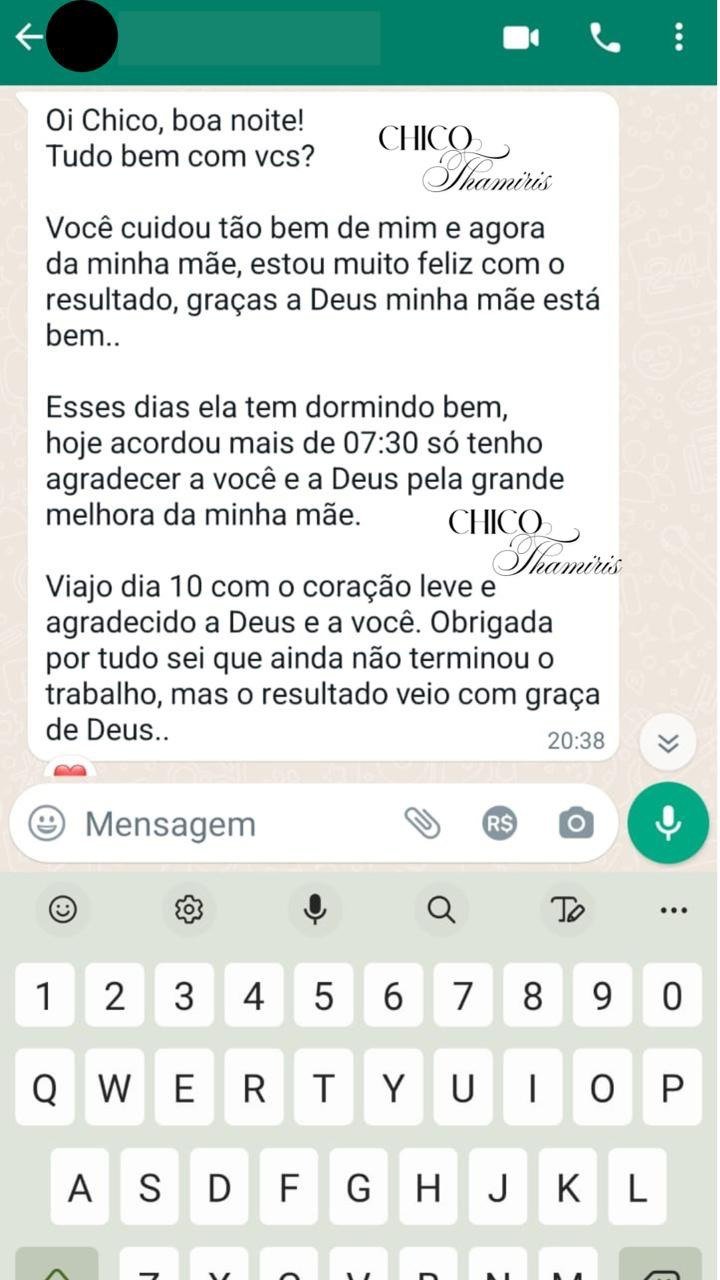Viewport: 720px width, 1280px height.
Task: Open the emoji picker in the message bar
Action: click(x=46, y=823)
